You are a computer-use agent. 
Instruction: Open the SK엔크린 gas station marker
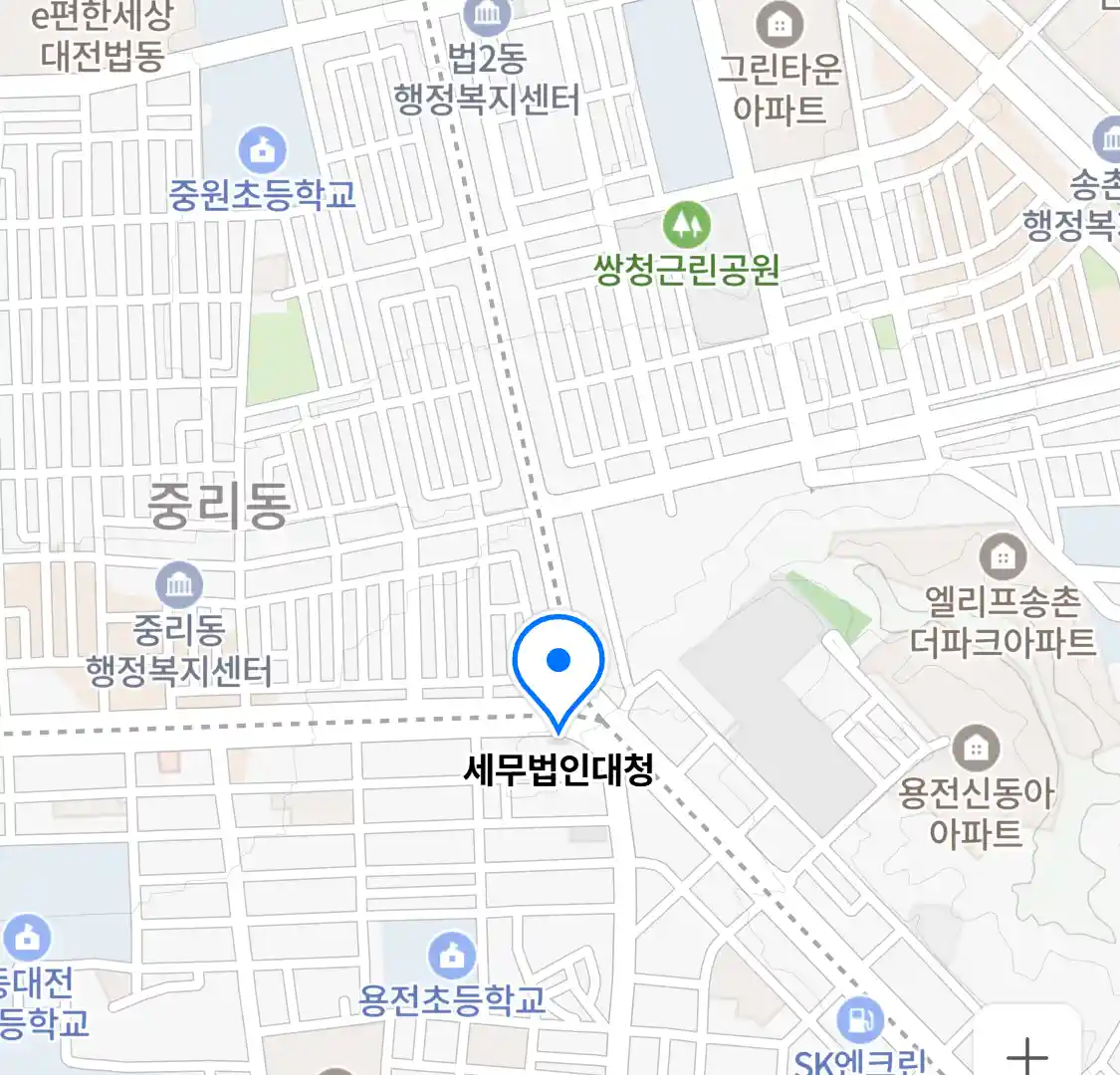point(860,1020)
